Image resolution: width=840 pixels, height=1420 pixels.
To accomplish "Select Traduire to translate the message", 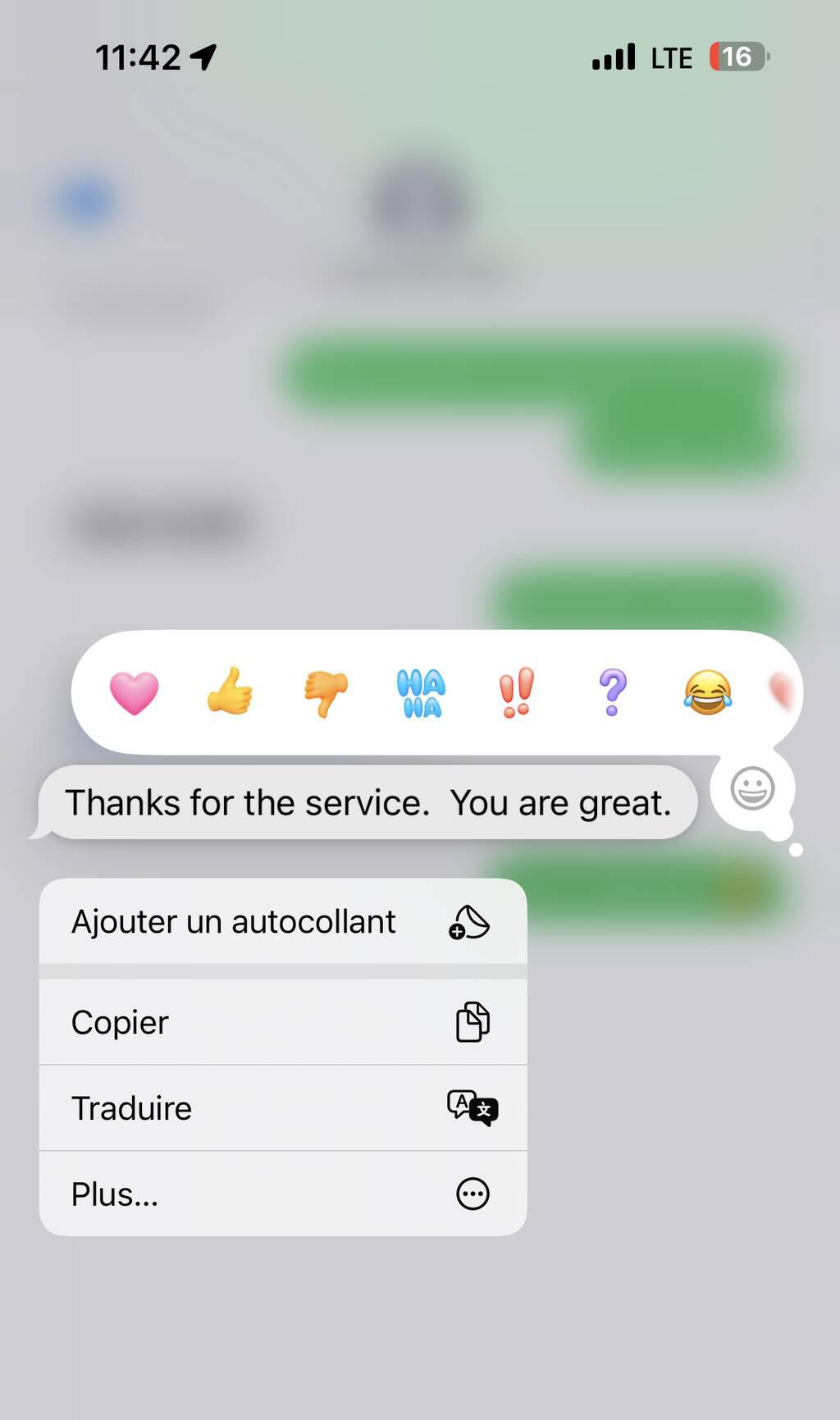I will [283, 1108].
